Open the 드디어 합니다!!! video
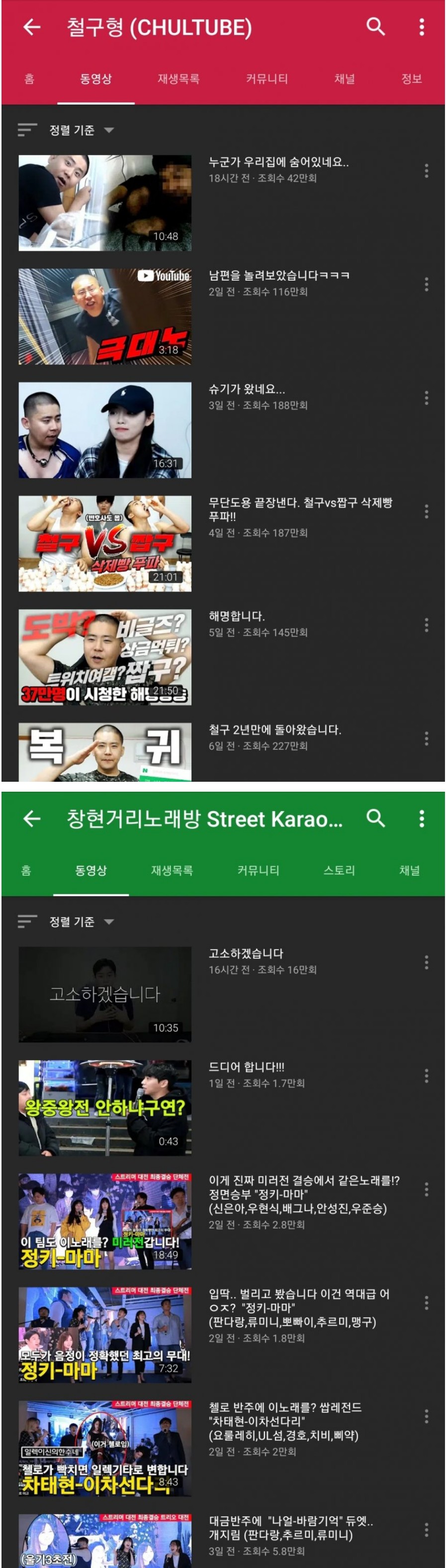This screenshot has height=1568, width=446. [104, 1108]
